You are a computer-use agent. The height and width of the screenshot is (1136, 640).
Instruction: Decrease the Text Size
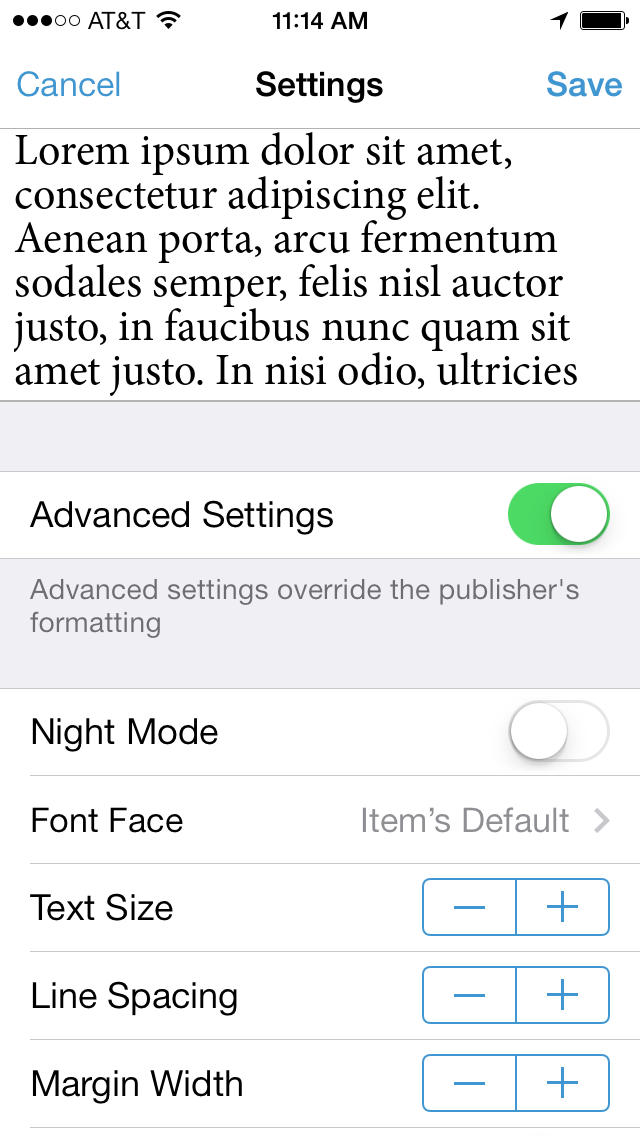(469, 907)
